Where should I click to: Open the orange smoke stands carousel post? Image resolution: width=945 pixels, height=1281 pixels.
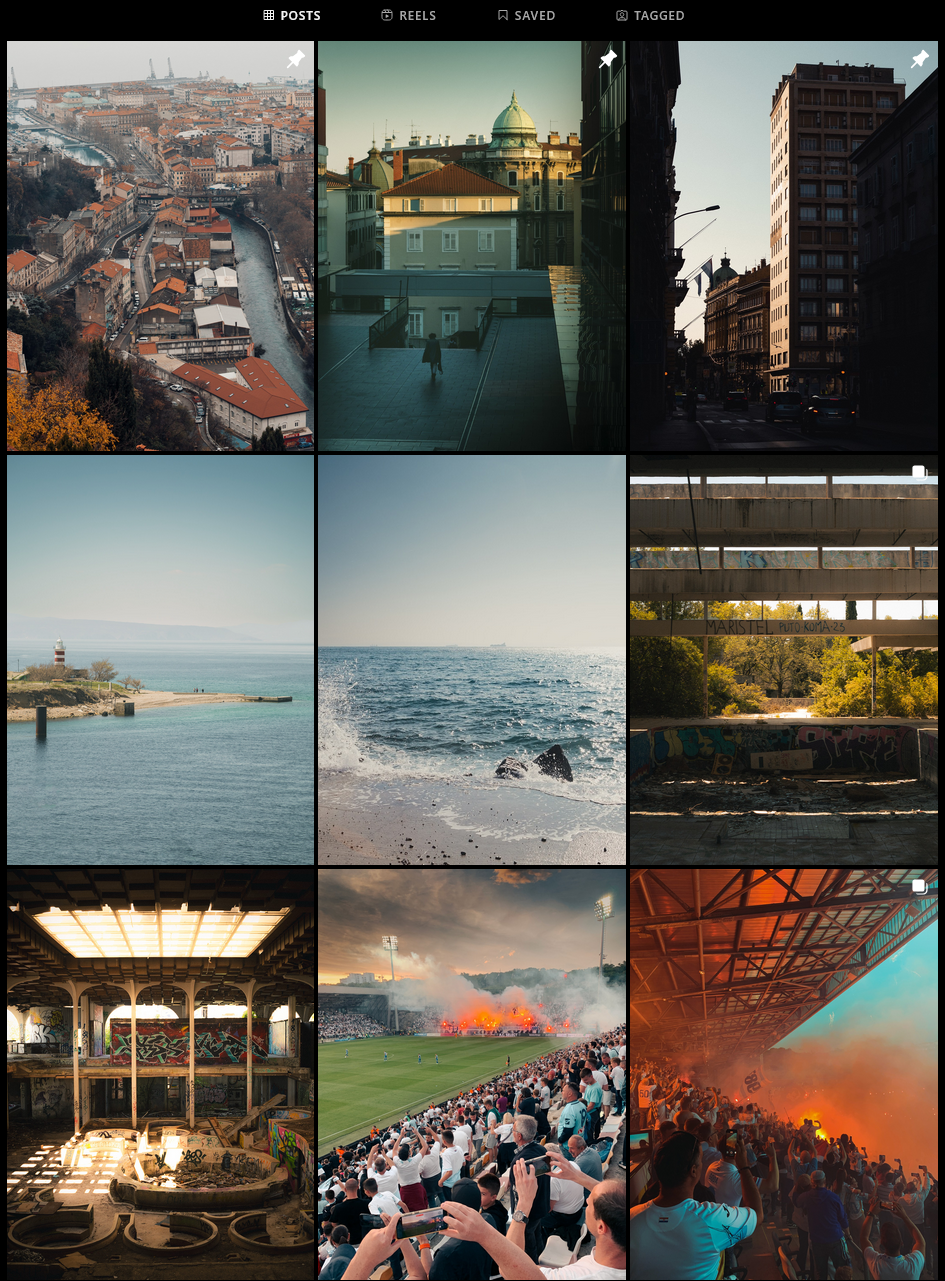tap(783, 1074)
